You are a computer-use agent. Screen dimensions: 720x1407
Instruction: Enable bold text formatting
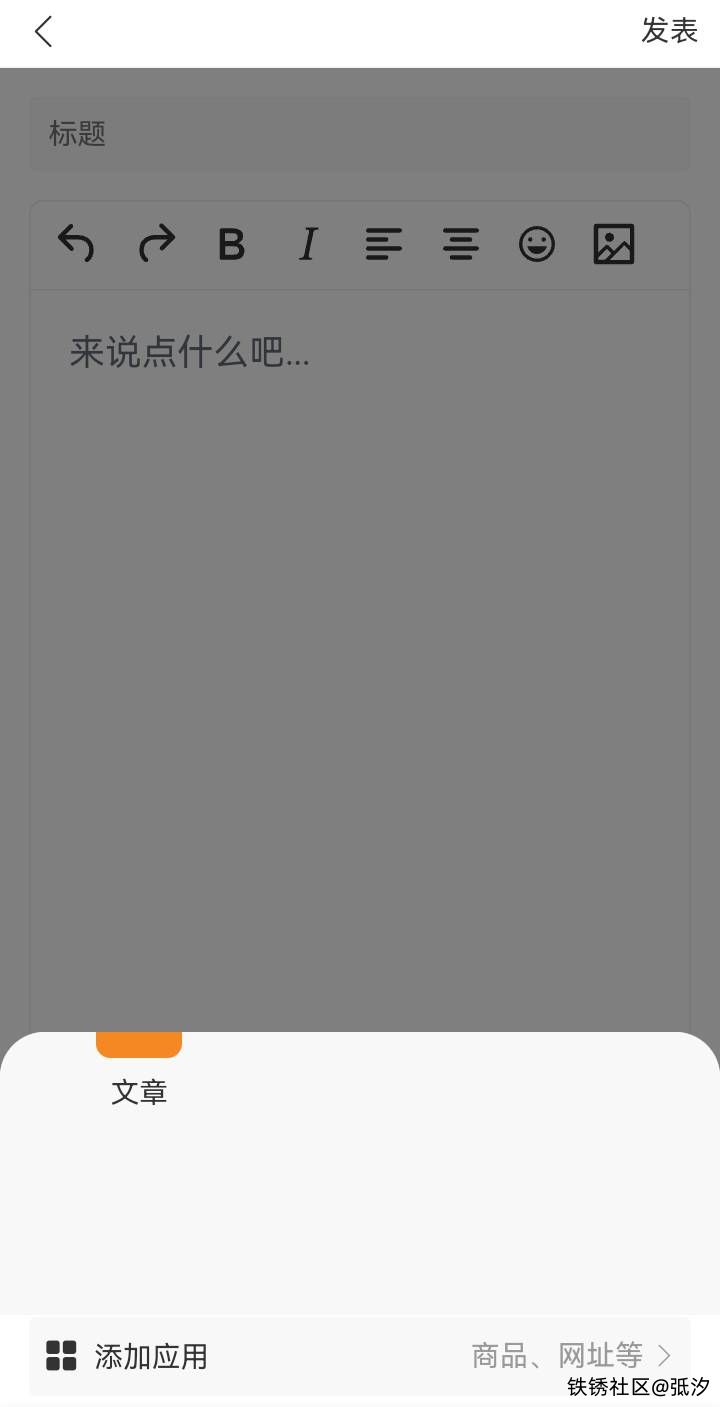click(x=232, y=244)
